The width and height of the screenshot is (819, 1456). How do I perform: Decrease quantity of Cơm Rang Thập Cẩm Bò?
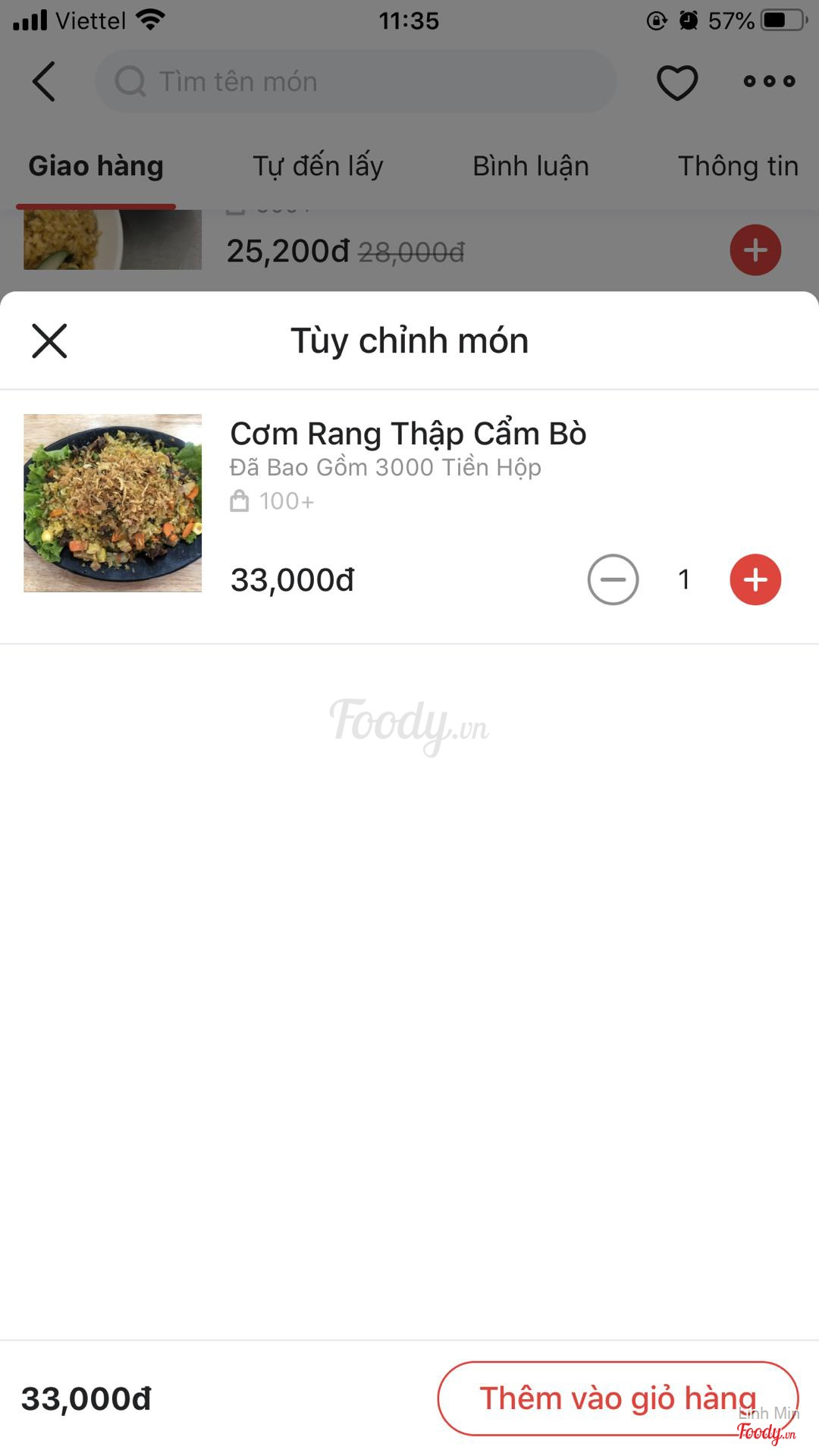[613, 580]
